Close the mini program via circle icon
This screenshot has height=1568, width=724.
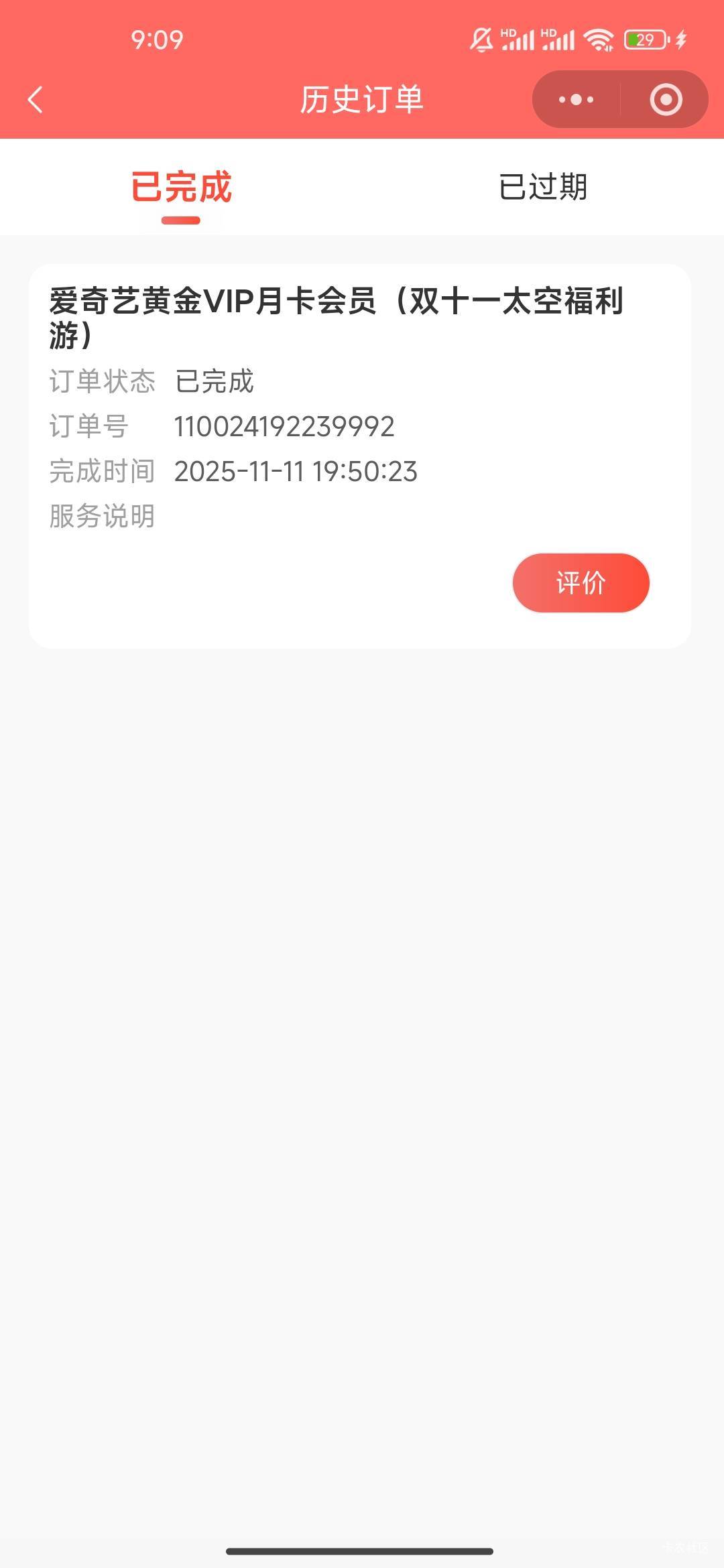tap(666, 100)
